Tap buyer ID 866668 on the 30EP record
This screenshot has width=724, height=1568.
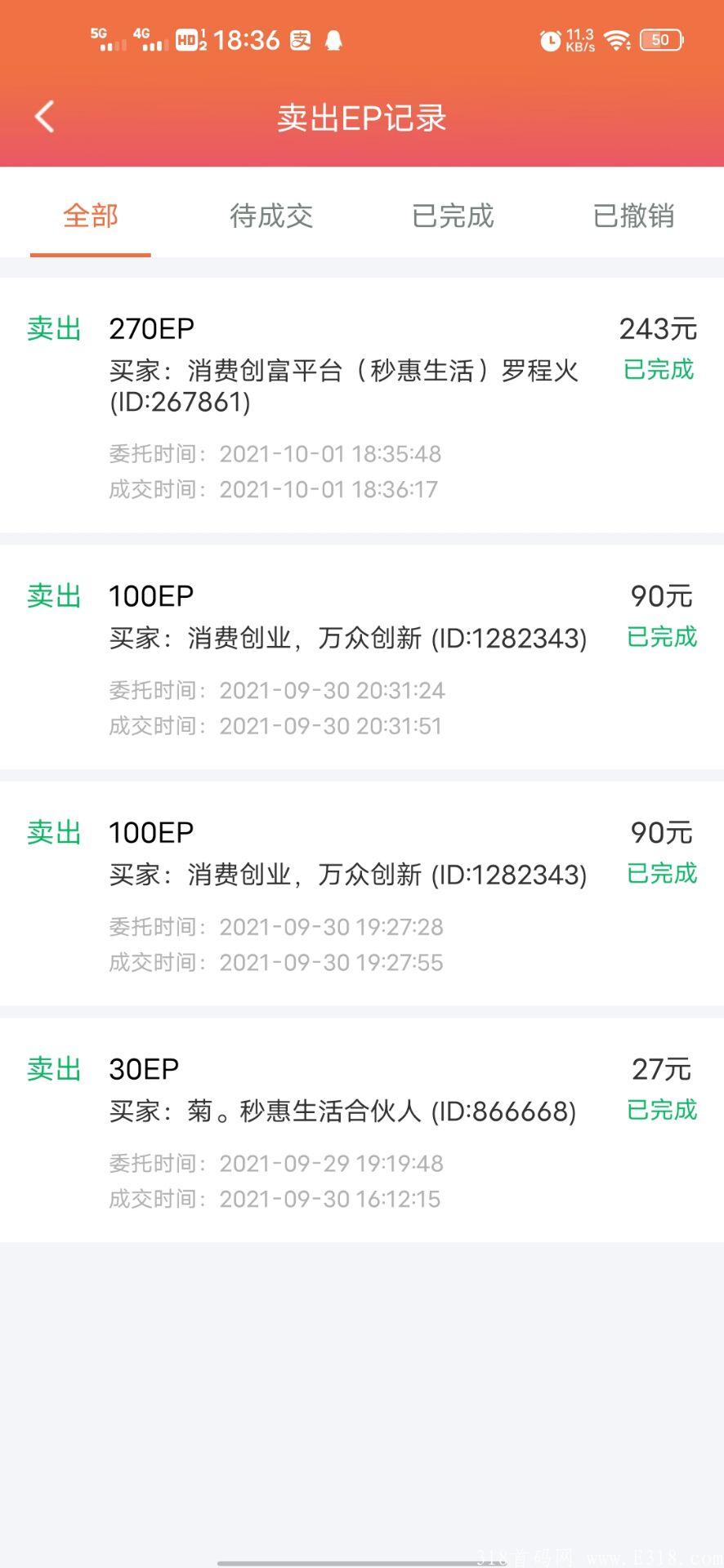click(x=515, y=1111)
